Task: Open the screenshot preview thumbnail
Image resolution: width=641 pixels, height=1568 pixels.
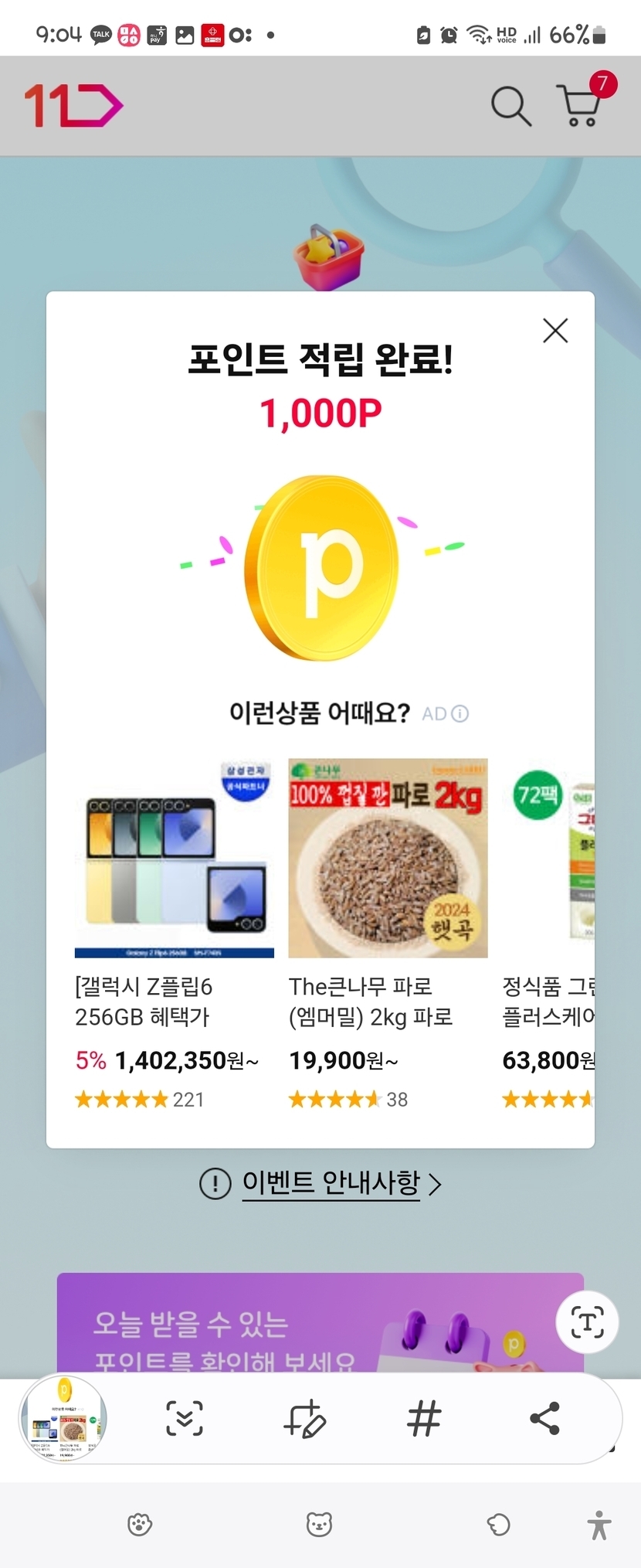Action: click(x=63, y=1419)
